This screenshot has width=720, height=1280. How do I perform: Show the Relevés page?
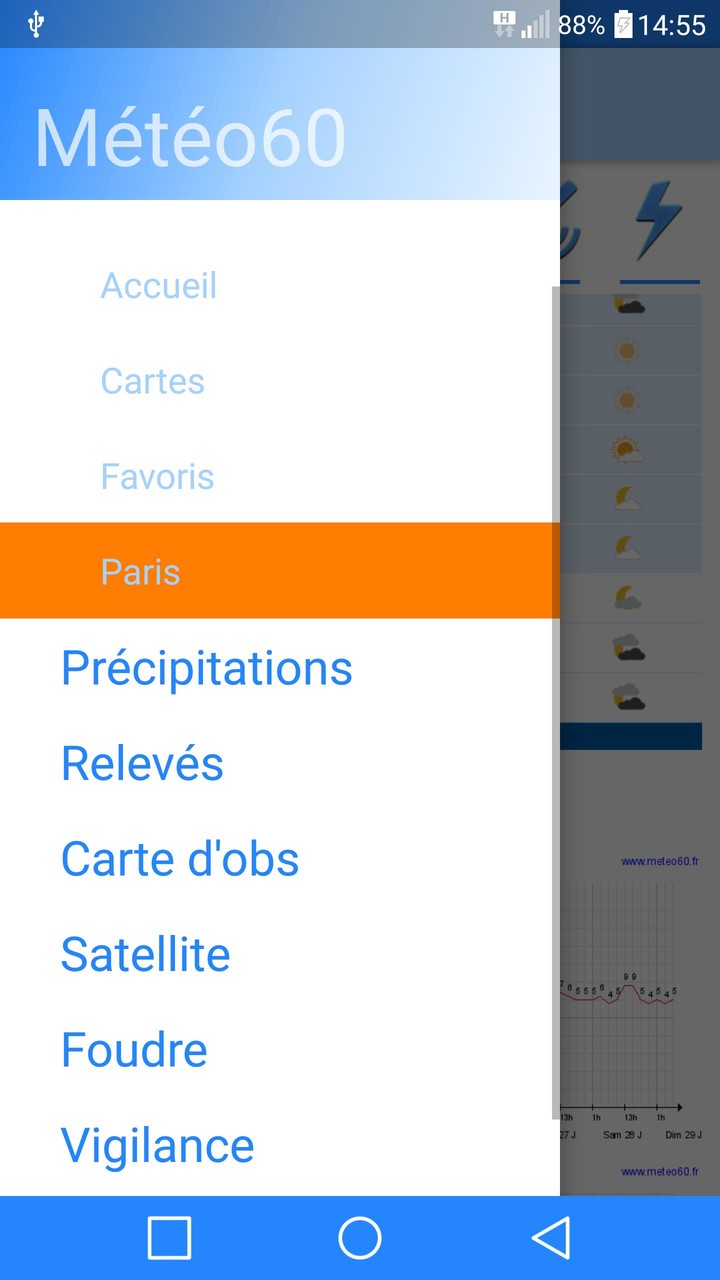coord(142,763)
